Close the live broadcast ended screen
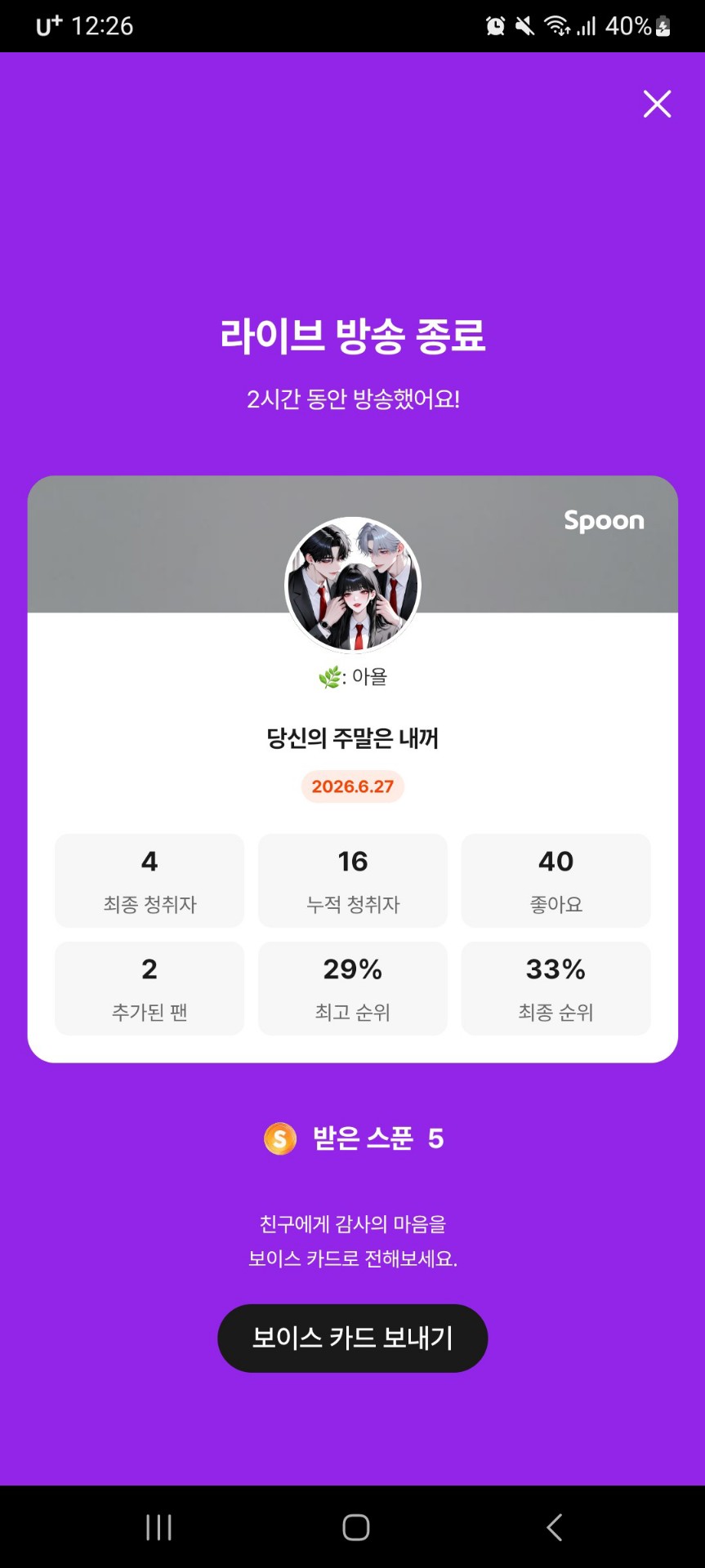 pos(657,104)
